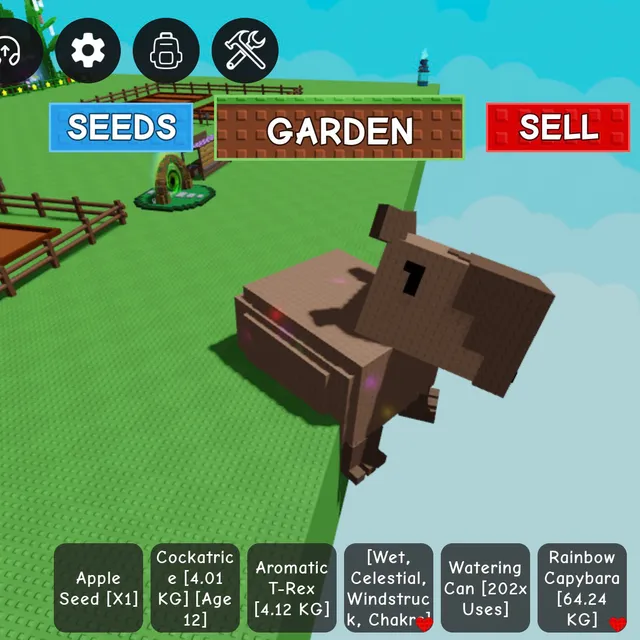The image size is (640, 640).
Task: Open the tools menu icon
Action: pos(245,50)
